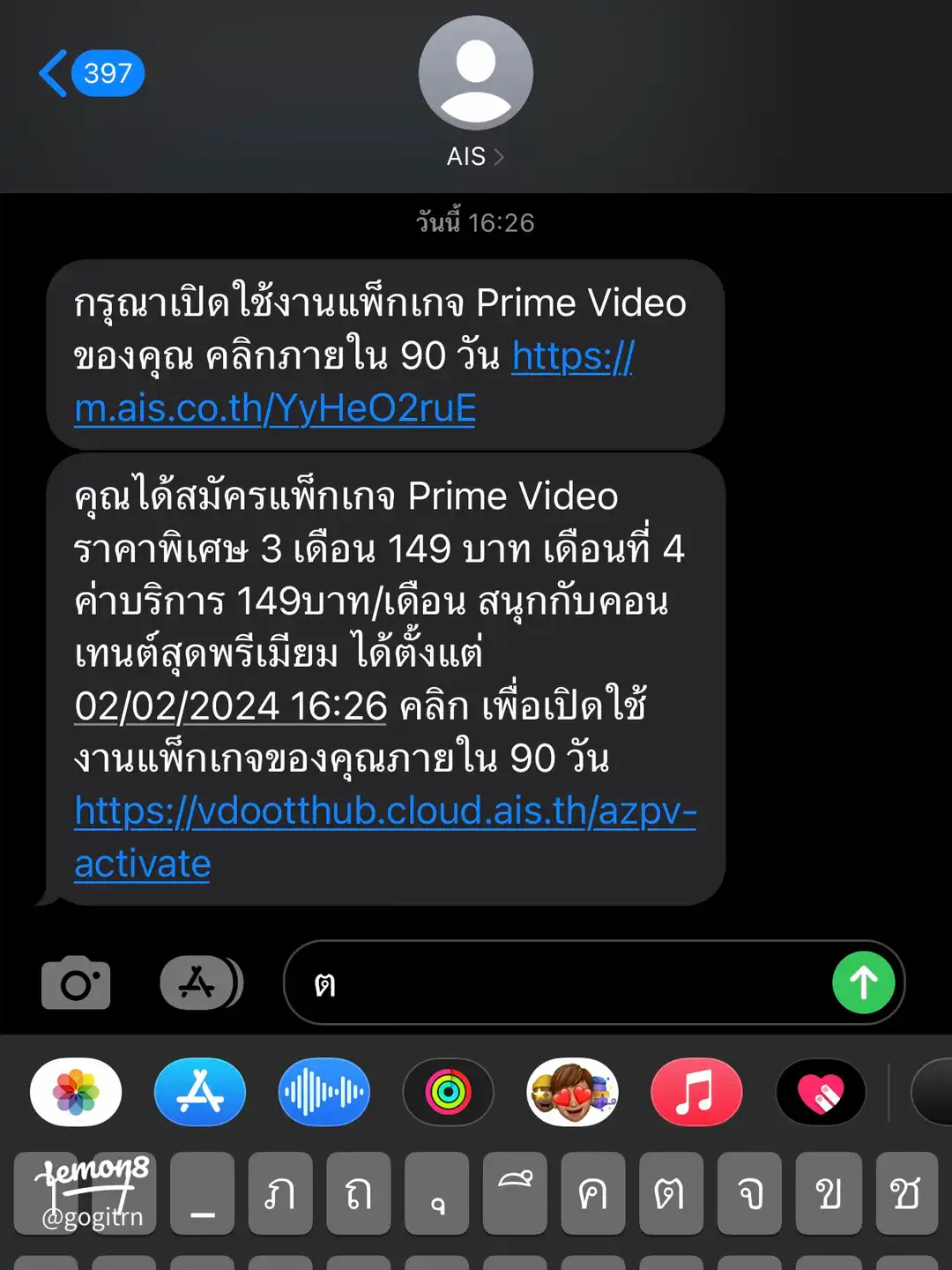Open the Photos app in the app strip
Image resolution: width=952 pixels, height=1270 pixels.
click(x=76, y=1092)
